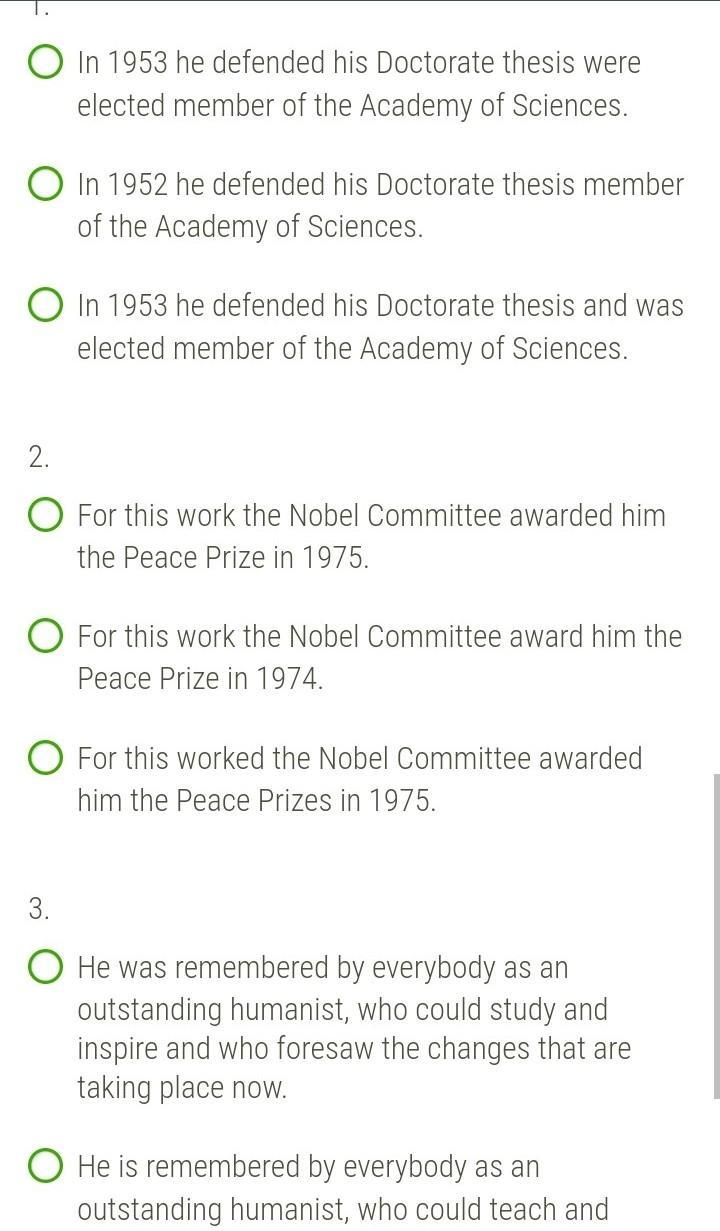The width and height of the screenshot is (720, 1231).
Task: Select the 'For this worked' Peace Prizes option
Action: pos(45,759)
